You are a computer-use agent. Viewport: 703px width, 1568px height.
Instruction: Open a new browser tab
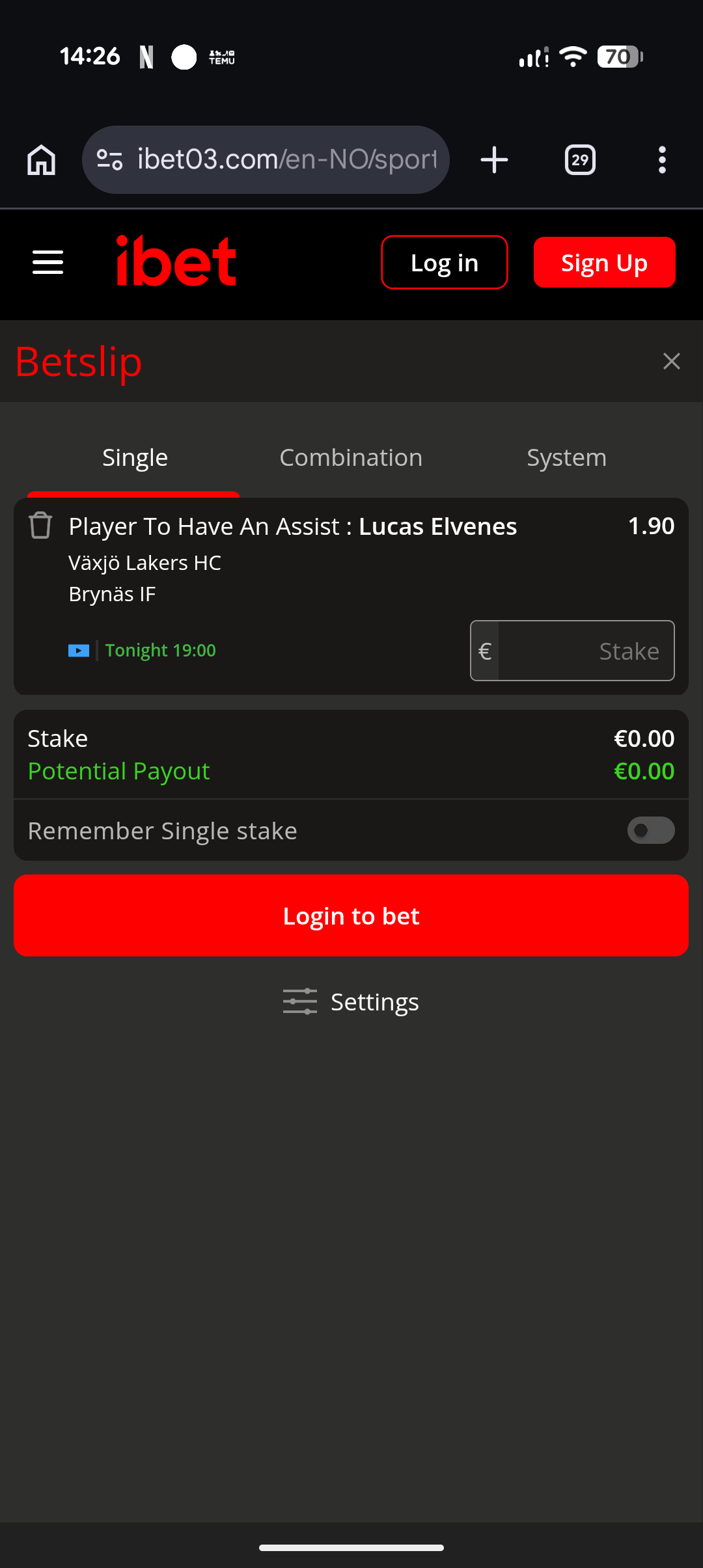[494, 159]
